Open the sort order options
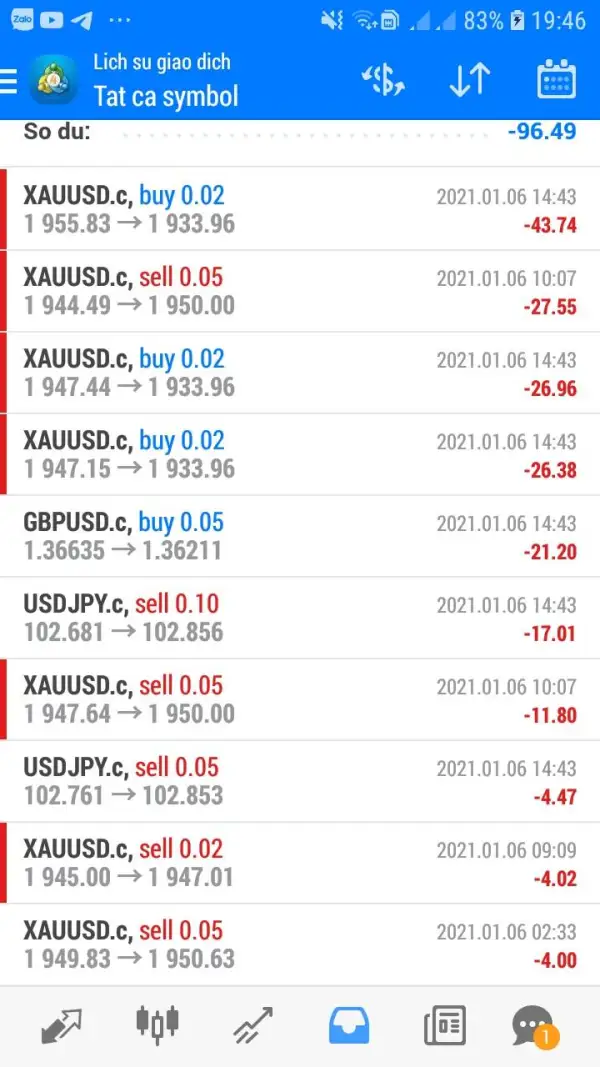Viewport: 600px width, 1067px height. coord(469,80)
